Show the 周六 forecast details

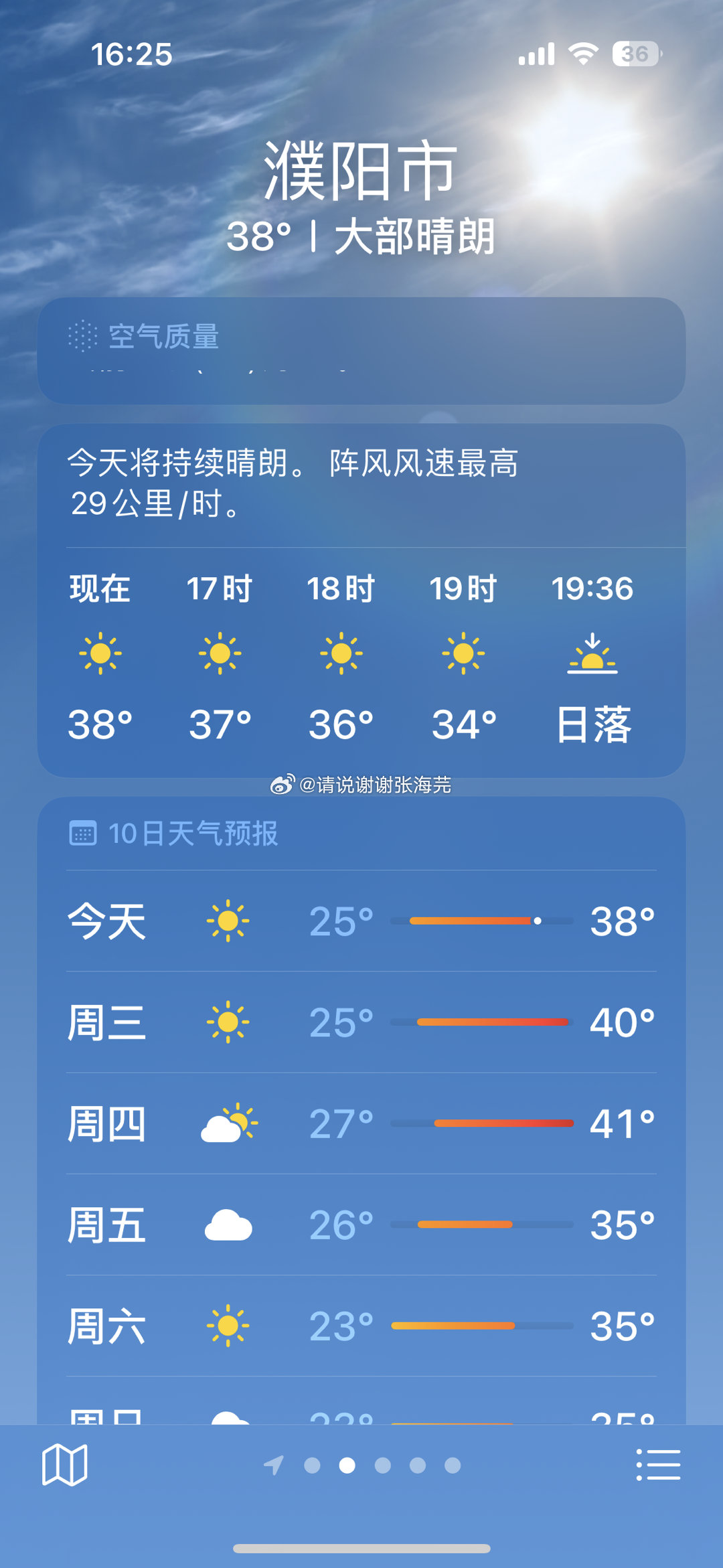(361, 1326)
